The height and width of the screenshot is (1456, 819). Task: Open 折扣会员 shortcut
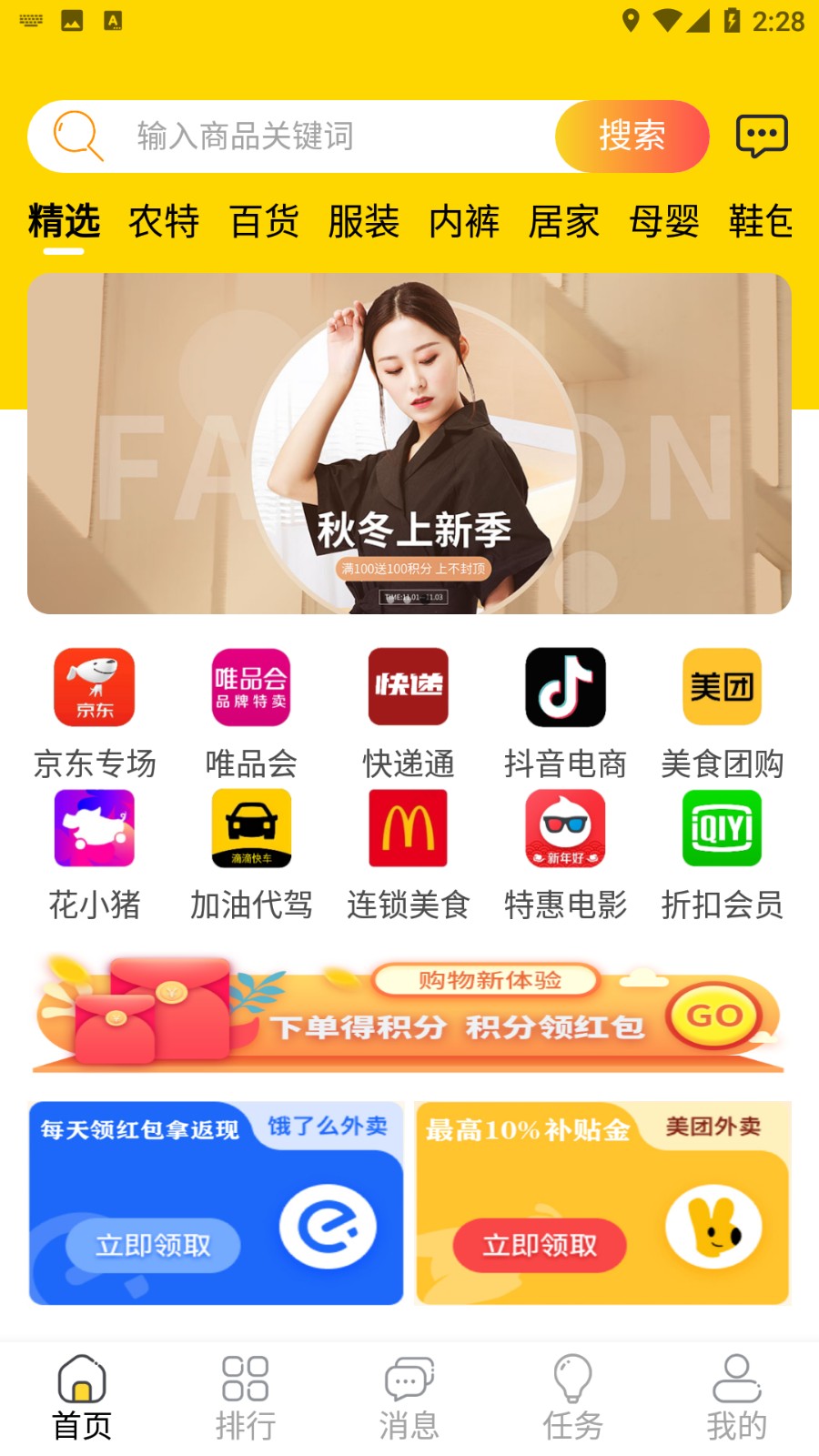(x=722, y=854)
